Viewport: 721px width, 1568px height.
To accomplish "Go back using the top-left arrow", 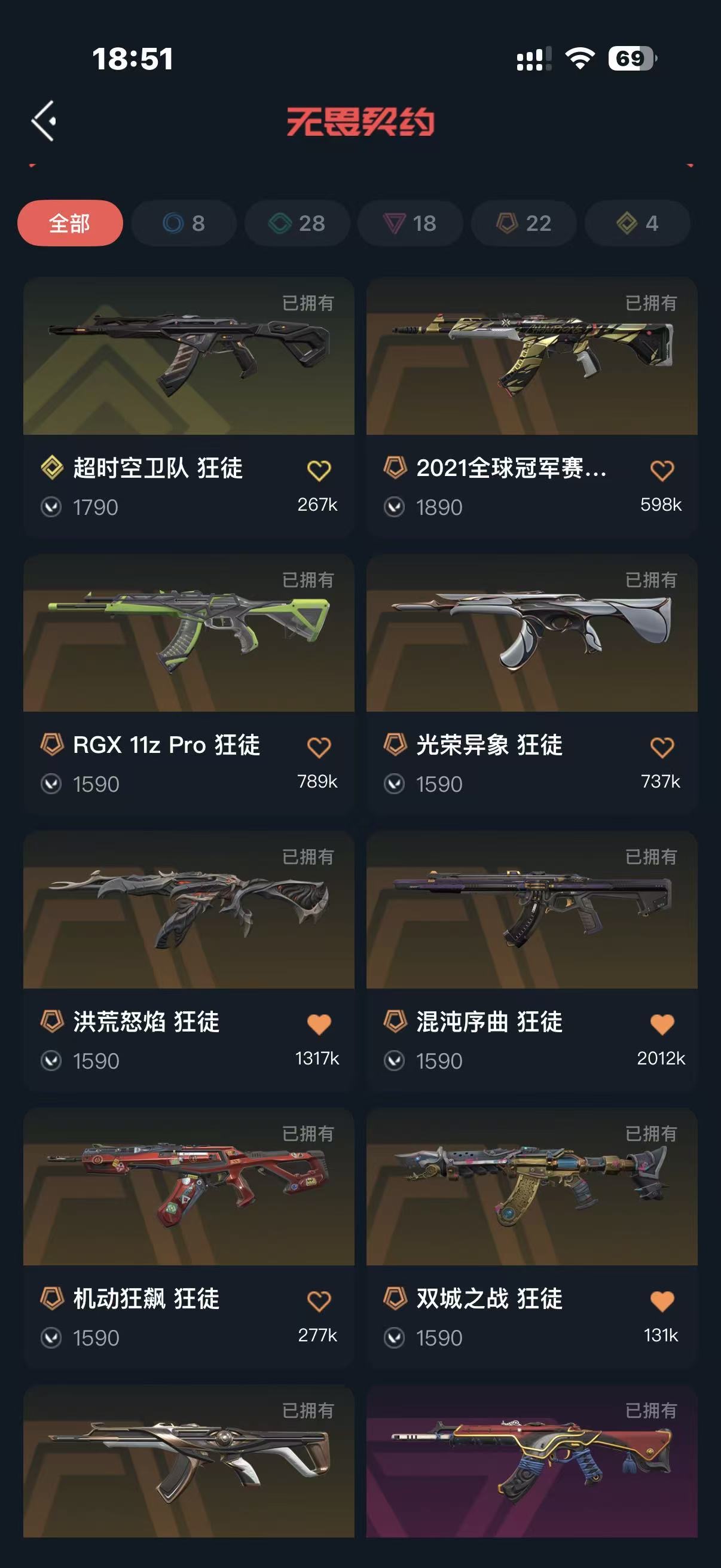I will 44,121.
